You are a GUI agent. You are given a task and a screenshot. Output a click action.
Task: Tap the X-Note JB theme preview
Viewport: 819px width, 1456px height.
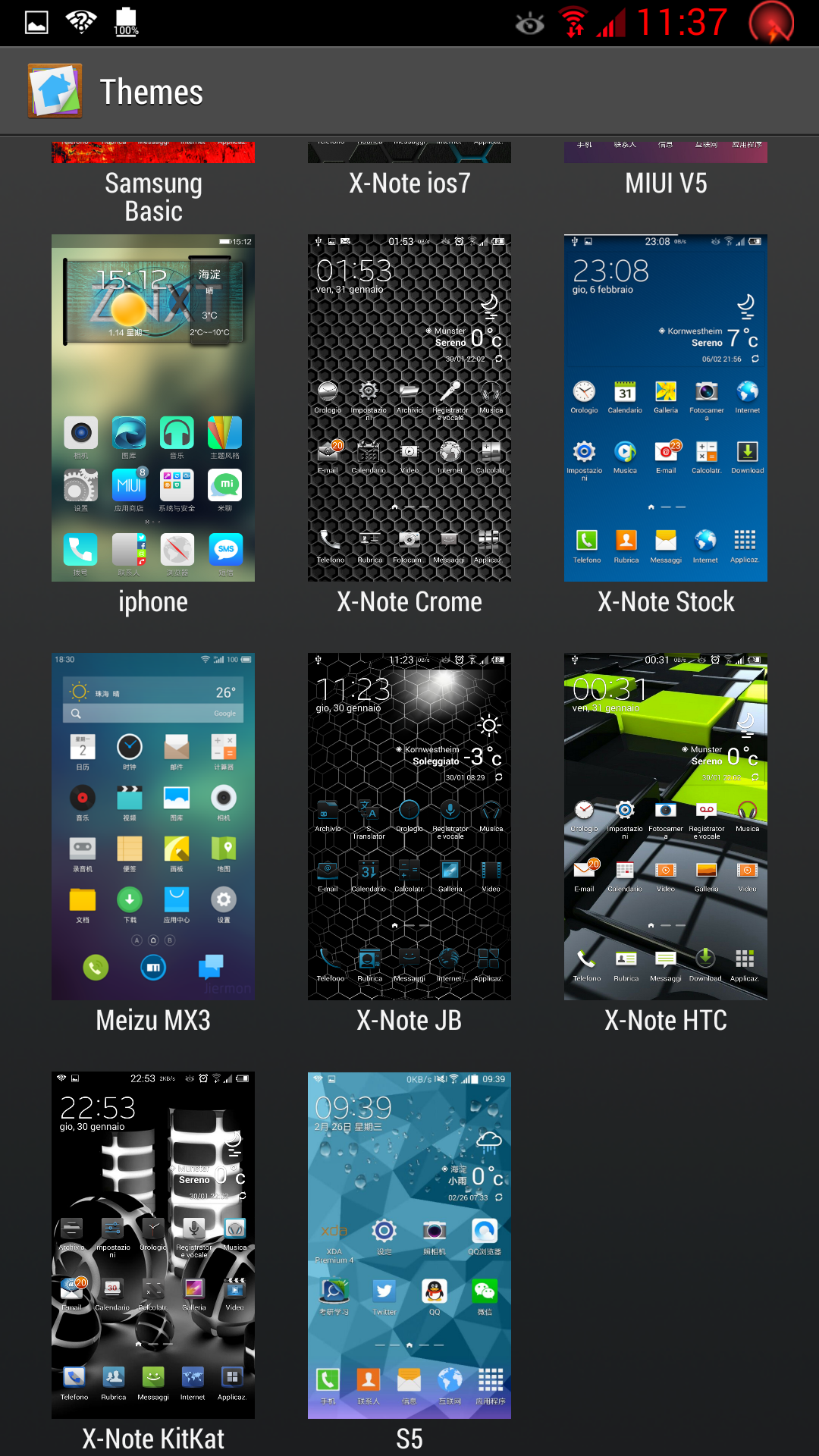click(x=409, y=827)
